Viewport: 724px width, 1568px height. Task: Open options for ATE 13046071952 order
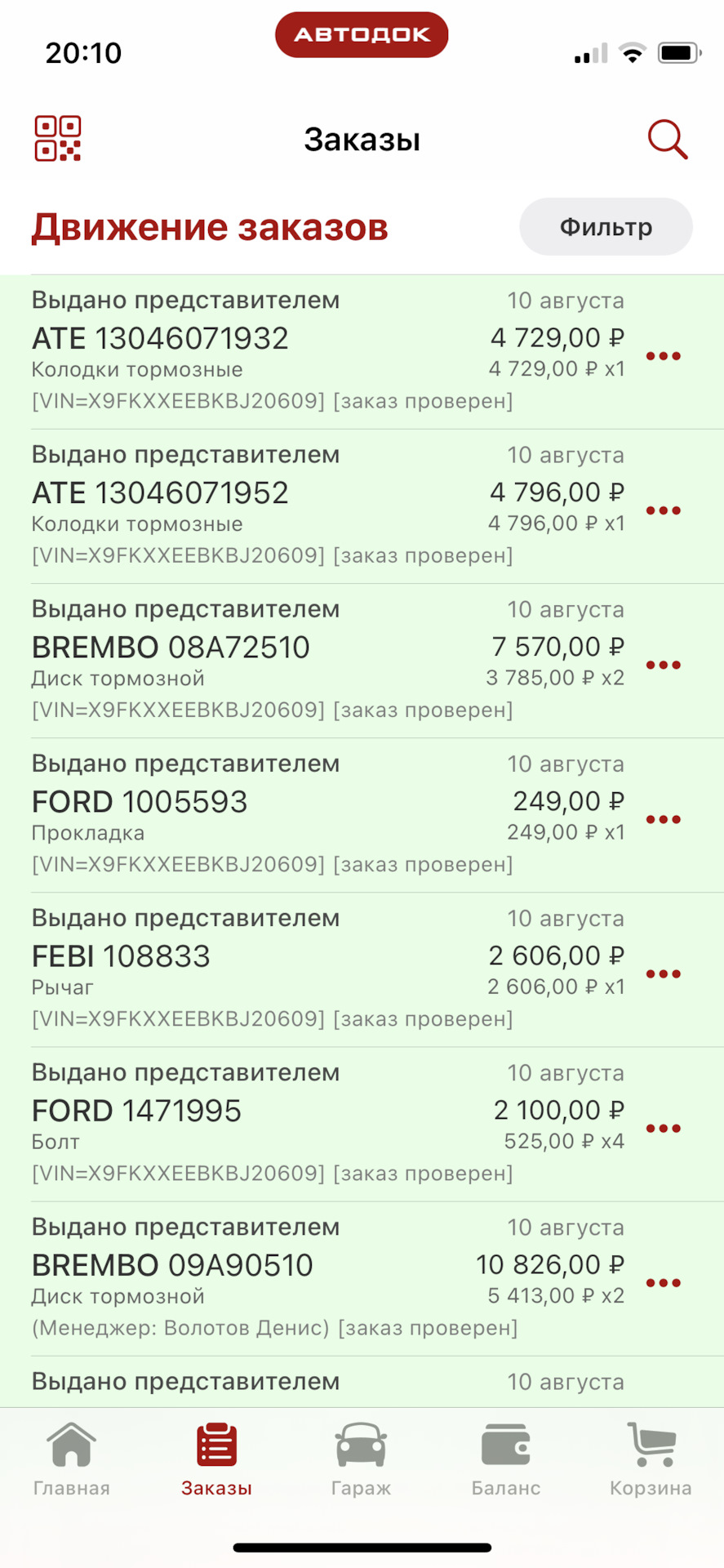click(664, 510)
